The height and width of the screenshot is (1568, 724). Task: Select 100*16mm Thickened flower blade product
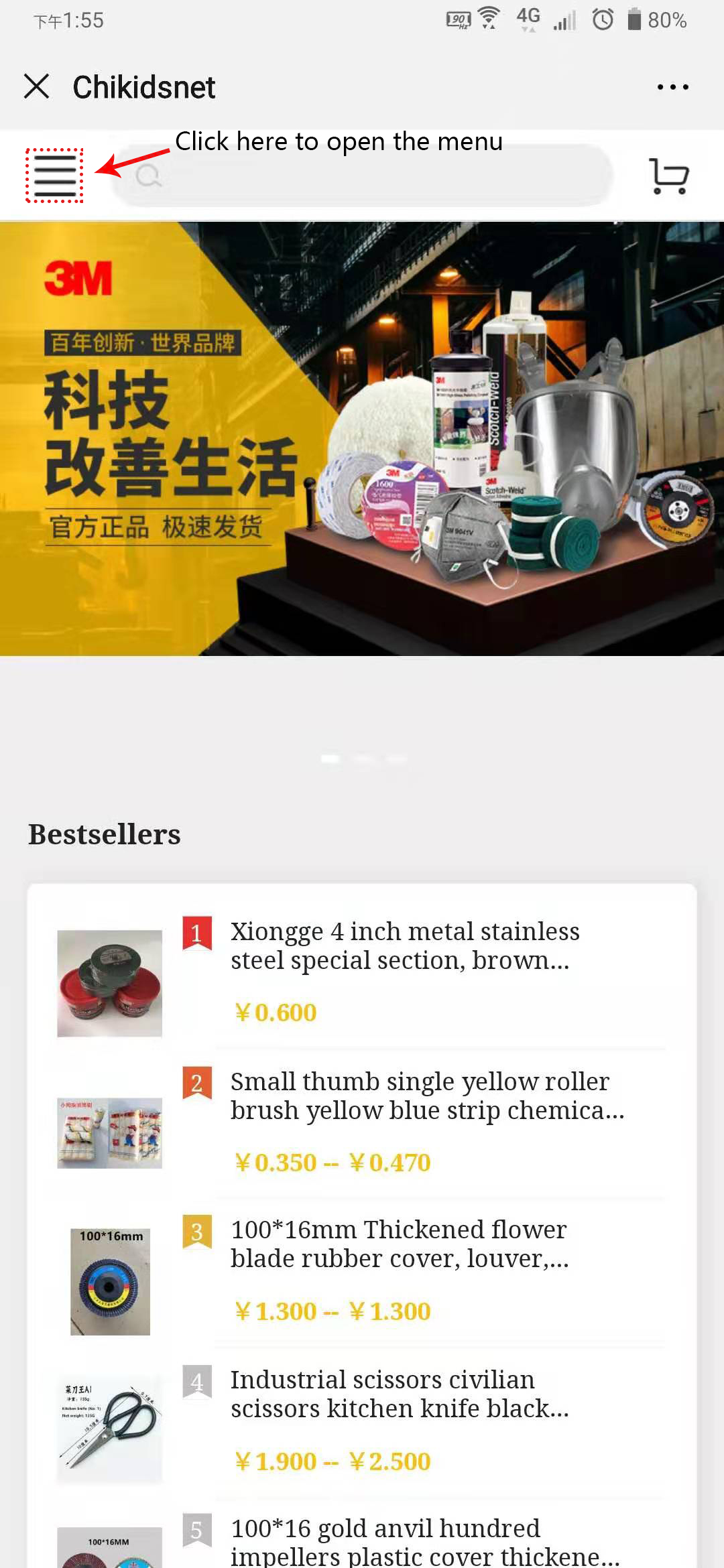399,1244
